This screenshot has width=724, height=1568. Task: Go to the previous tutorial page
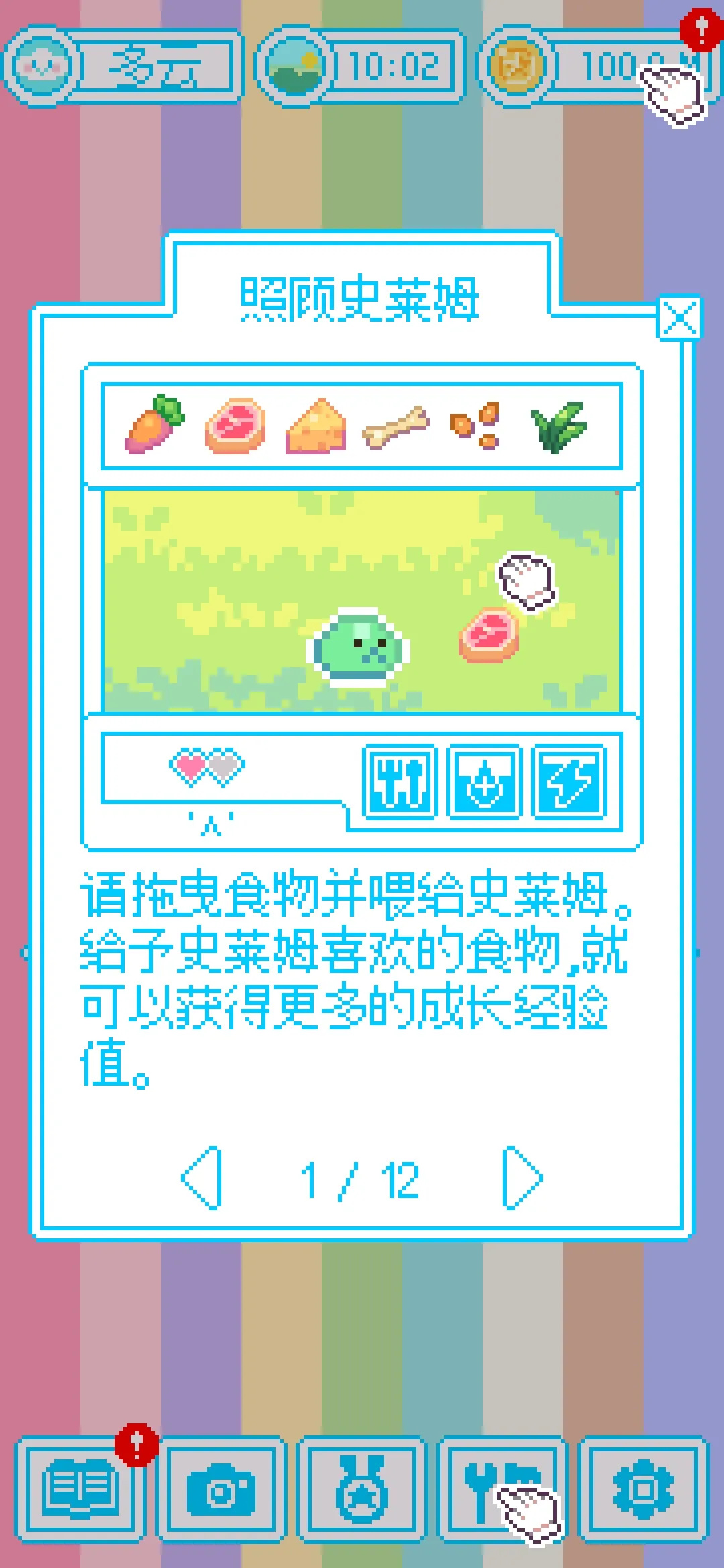click(x=202, y=1177)
